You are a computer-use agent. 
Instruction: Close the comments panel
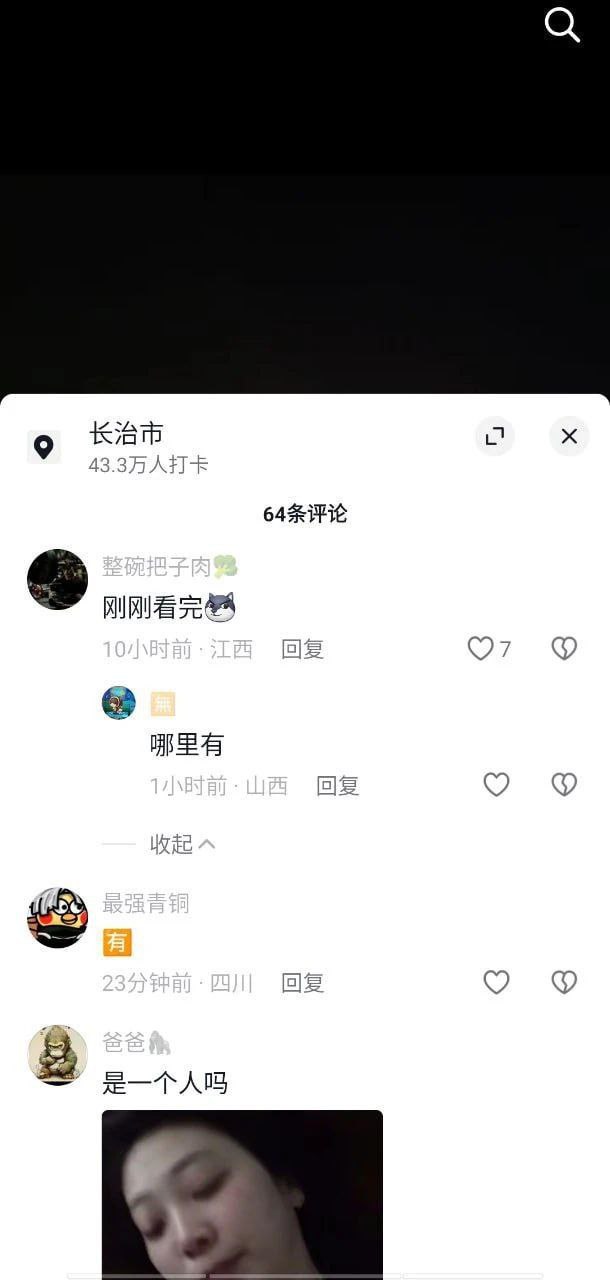(x=569, y=436)
